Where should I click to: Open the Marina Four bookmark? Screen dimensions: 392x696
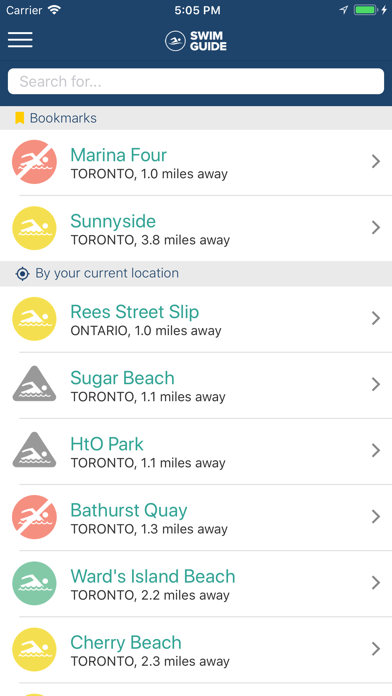coord(196,162)
